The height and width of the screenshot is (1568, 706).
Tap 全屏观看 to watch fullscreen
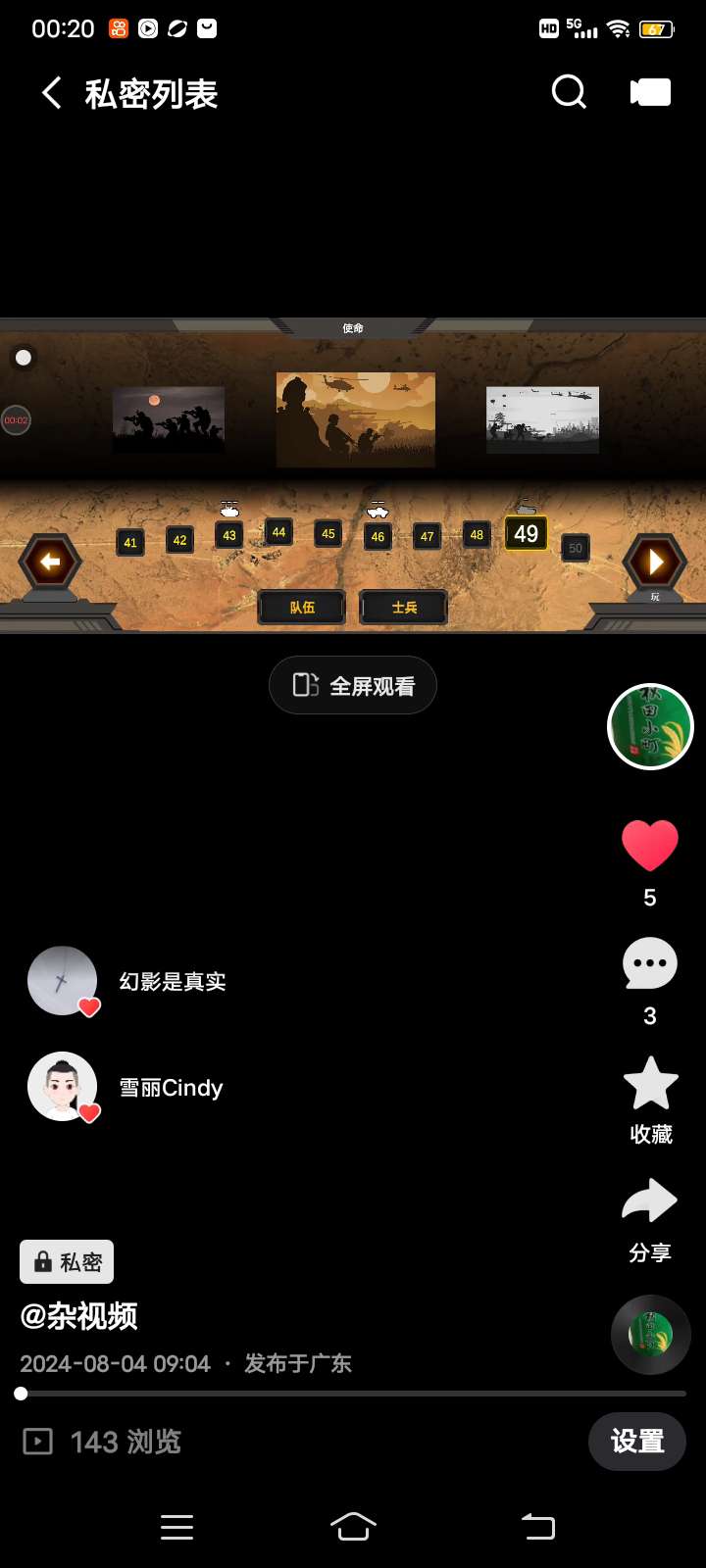[x=353, y=685]
